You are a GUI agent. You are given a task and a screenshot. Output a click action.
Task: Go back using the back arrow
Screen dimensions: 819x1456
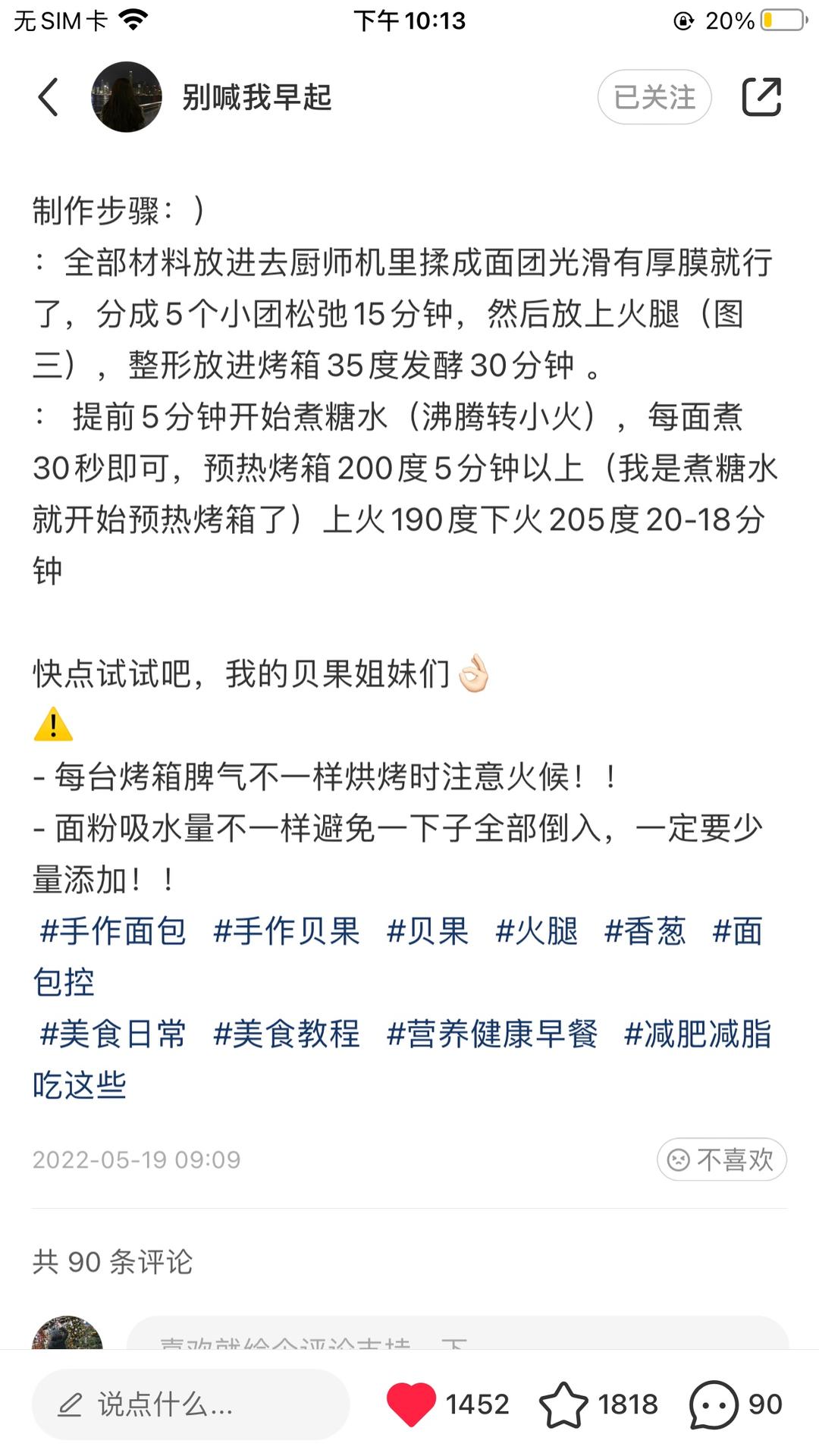point(49,97)
